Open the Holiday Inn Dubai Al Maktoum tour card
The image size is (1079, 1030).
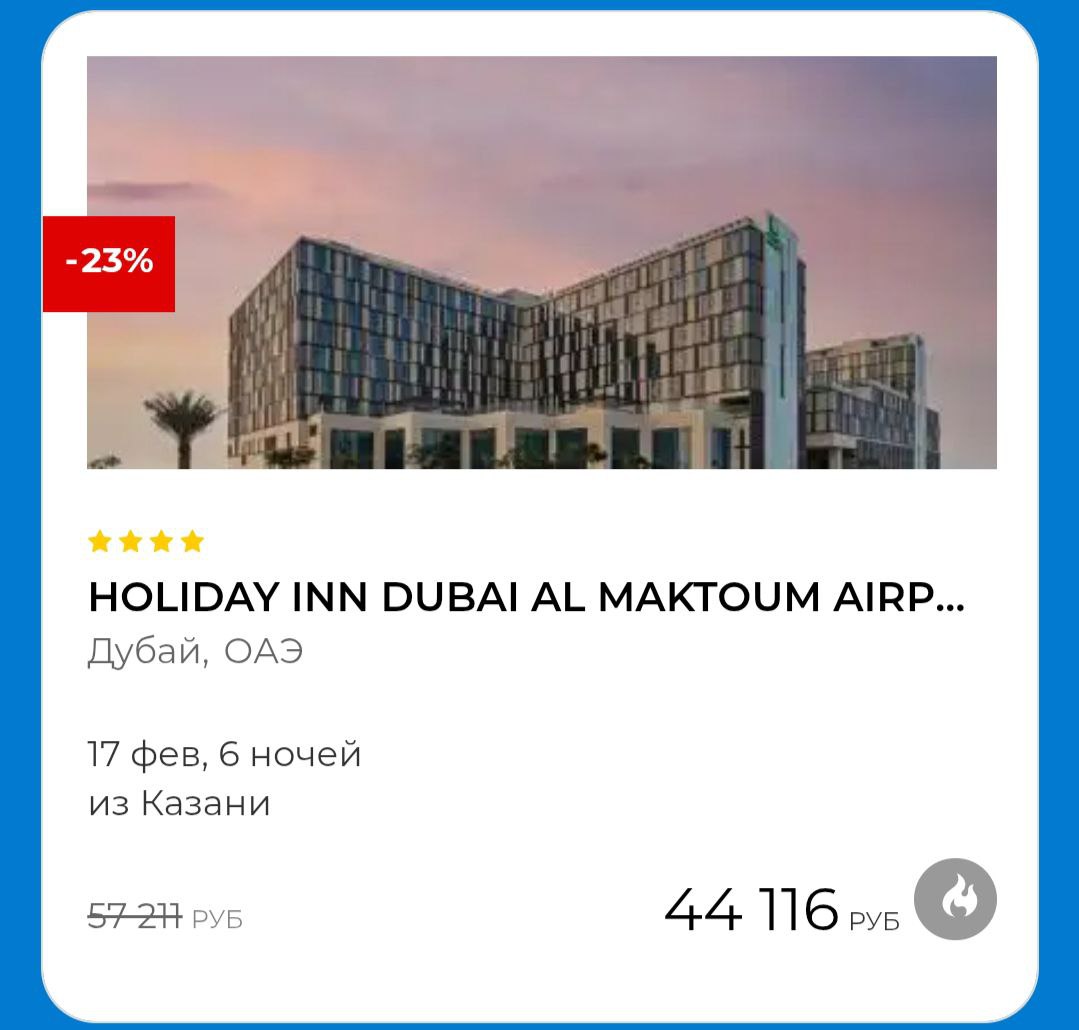(526, 598)
